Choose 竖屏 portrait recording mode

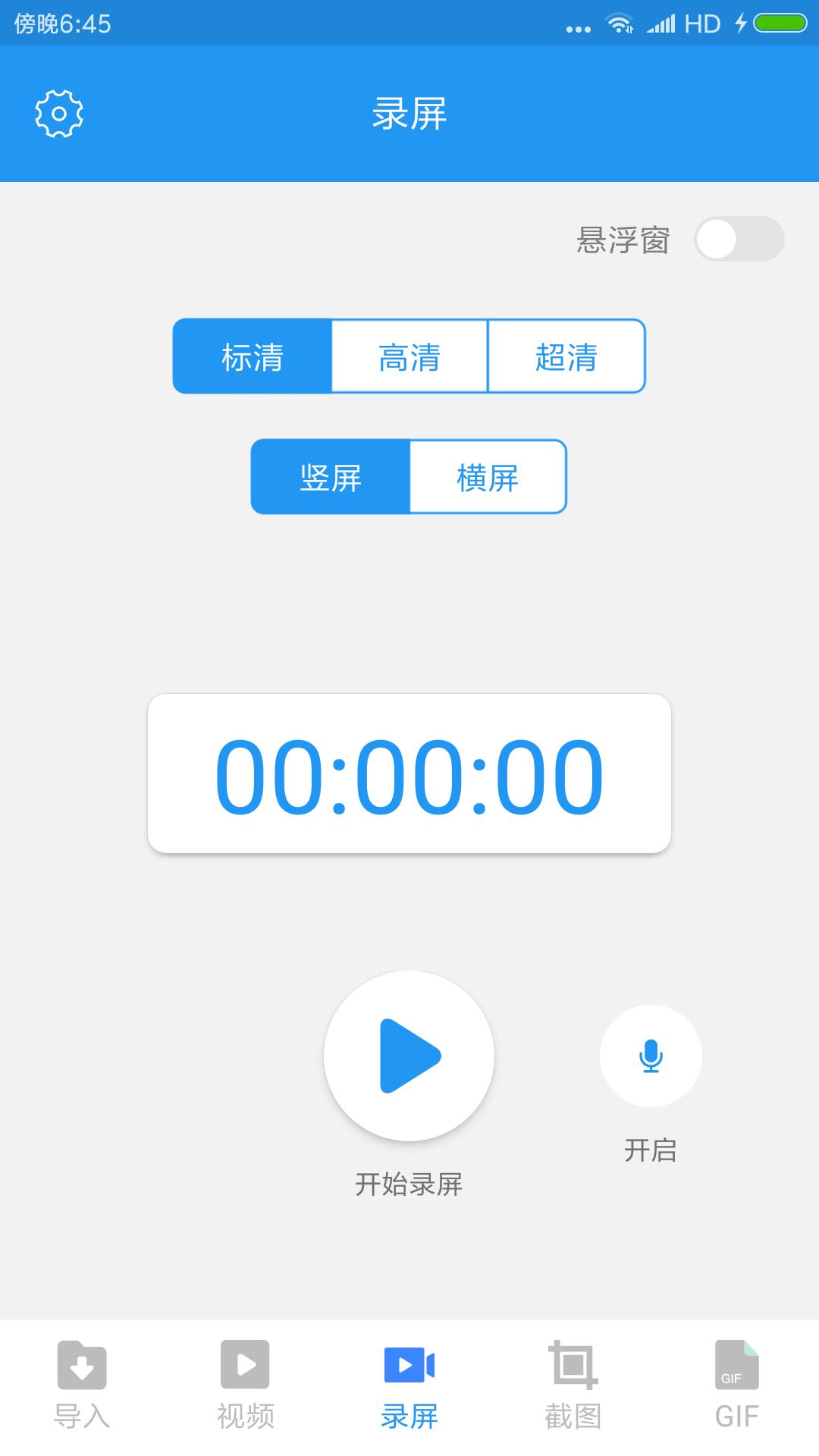[x=329, y=477]
